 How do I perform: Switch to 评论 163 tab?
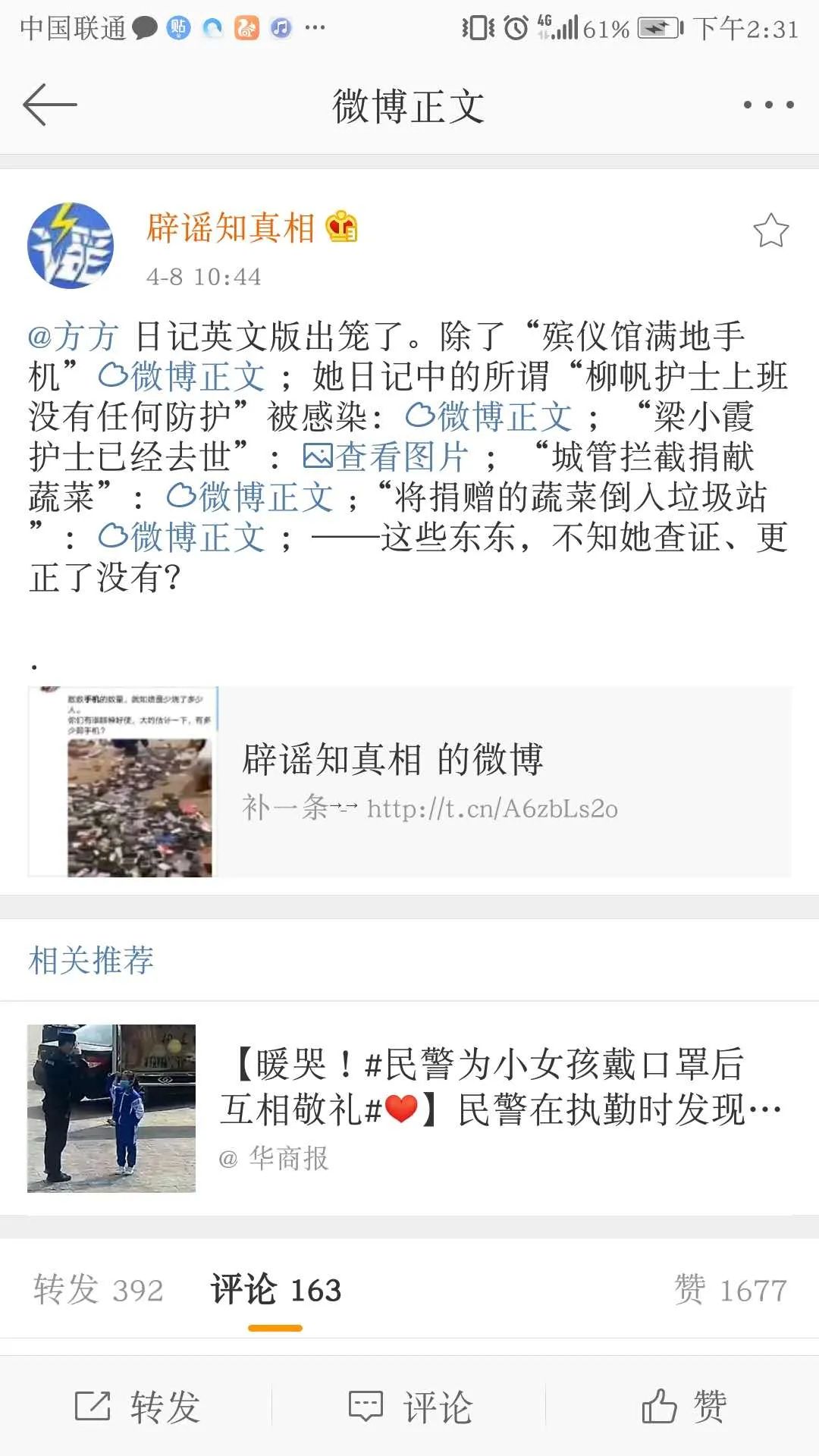coord(276,1289)
